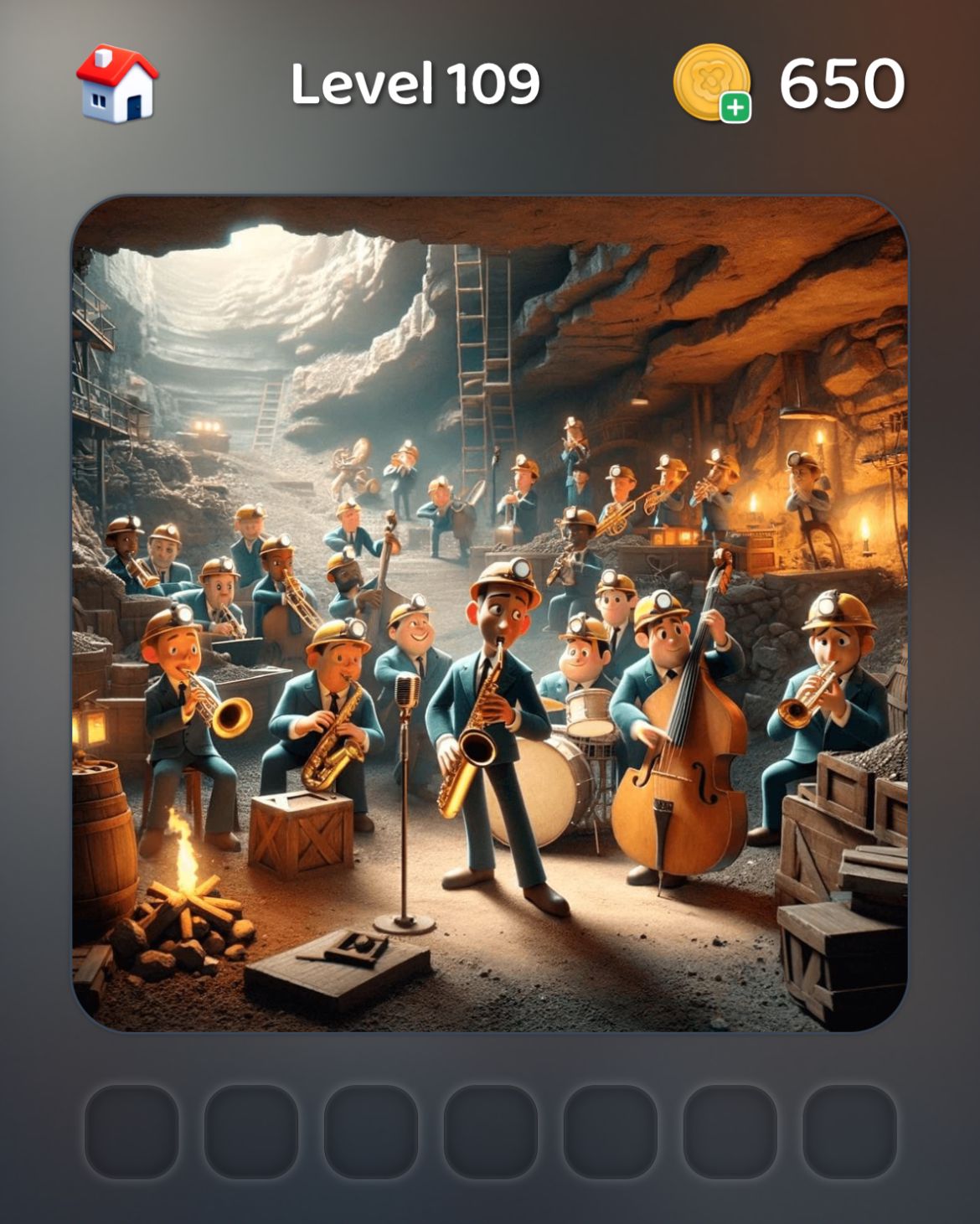Enlarge the mine jazz band puzzle picture
Screen dimensions: 980x1224
coord(489,613)
